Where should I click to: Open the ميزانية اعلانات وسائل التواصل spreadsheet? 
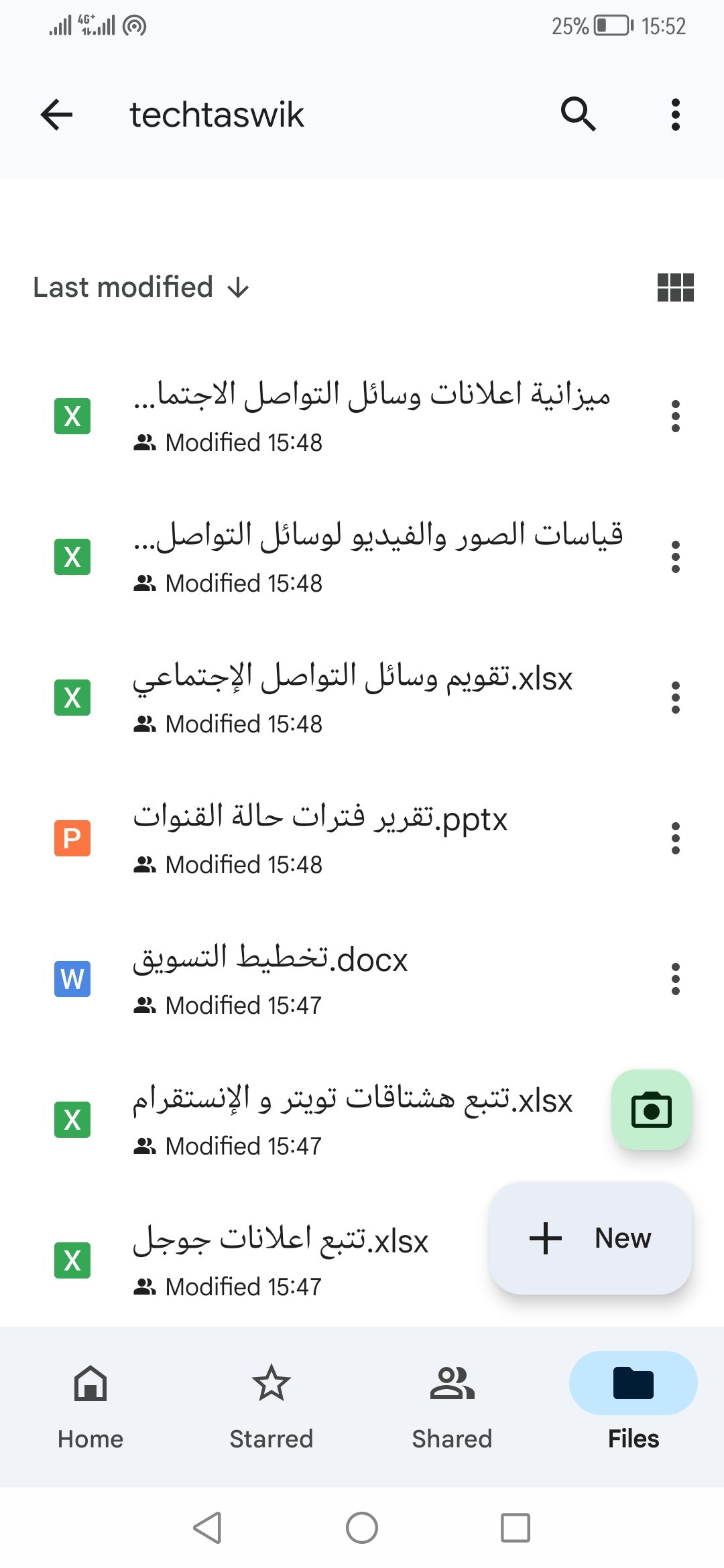coord(372,415)
